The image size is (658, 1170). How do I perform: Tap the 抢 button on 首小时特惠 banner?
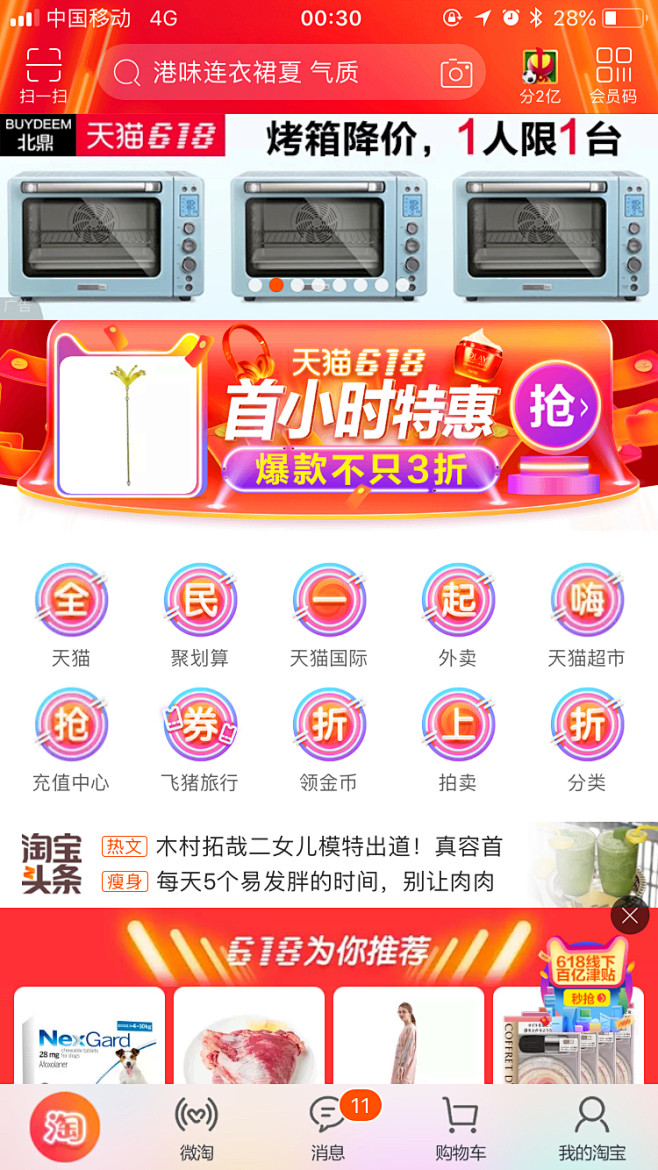point(555,408)
